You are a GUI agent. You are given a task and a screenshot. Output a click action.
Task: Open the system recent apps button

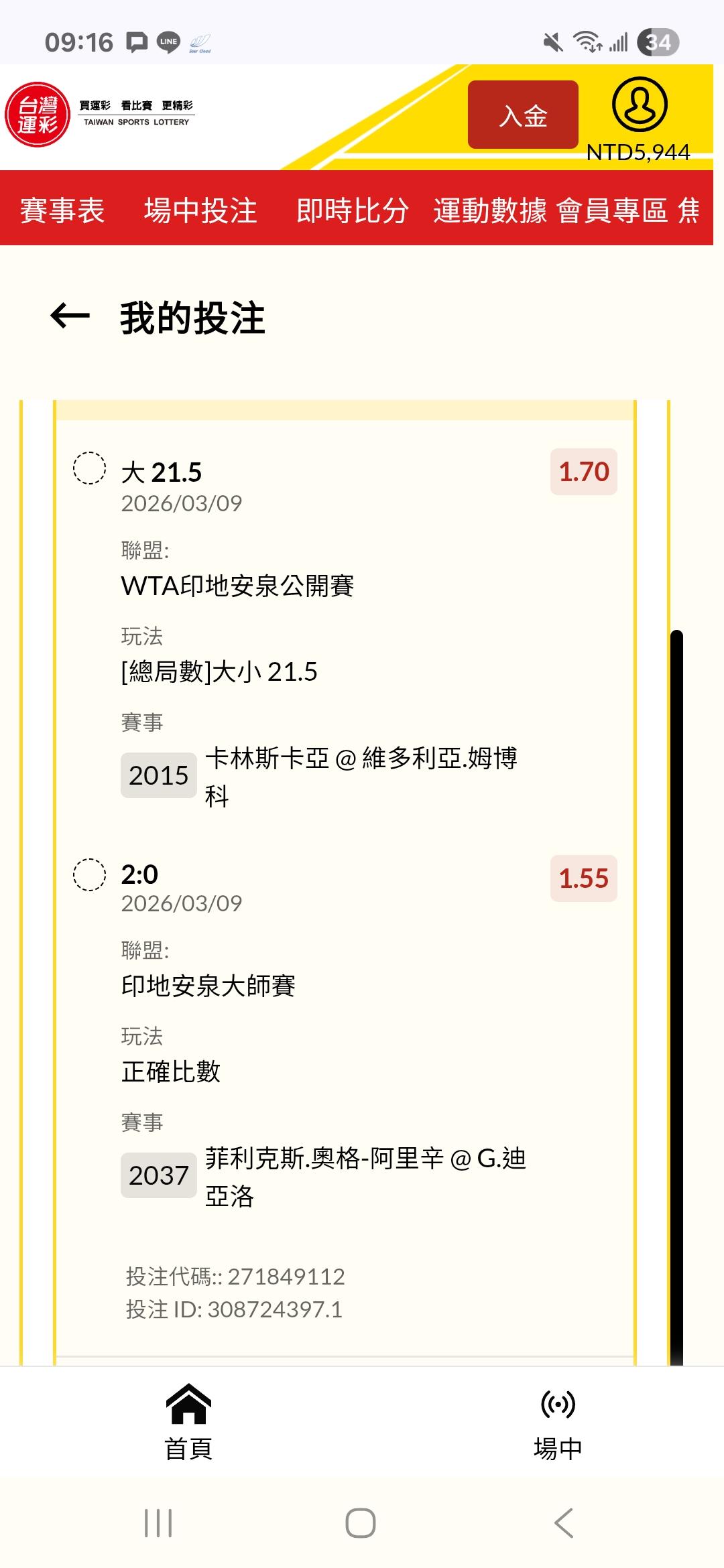(x=158, y=1523)
